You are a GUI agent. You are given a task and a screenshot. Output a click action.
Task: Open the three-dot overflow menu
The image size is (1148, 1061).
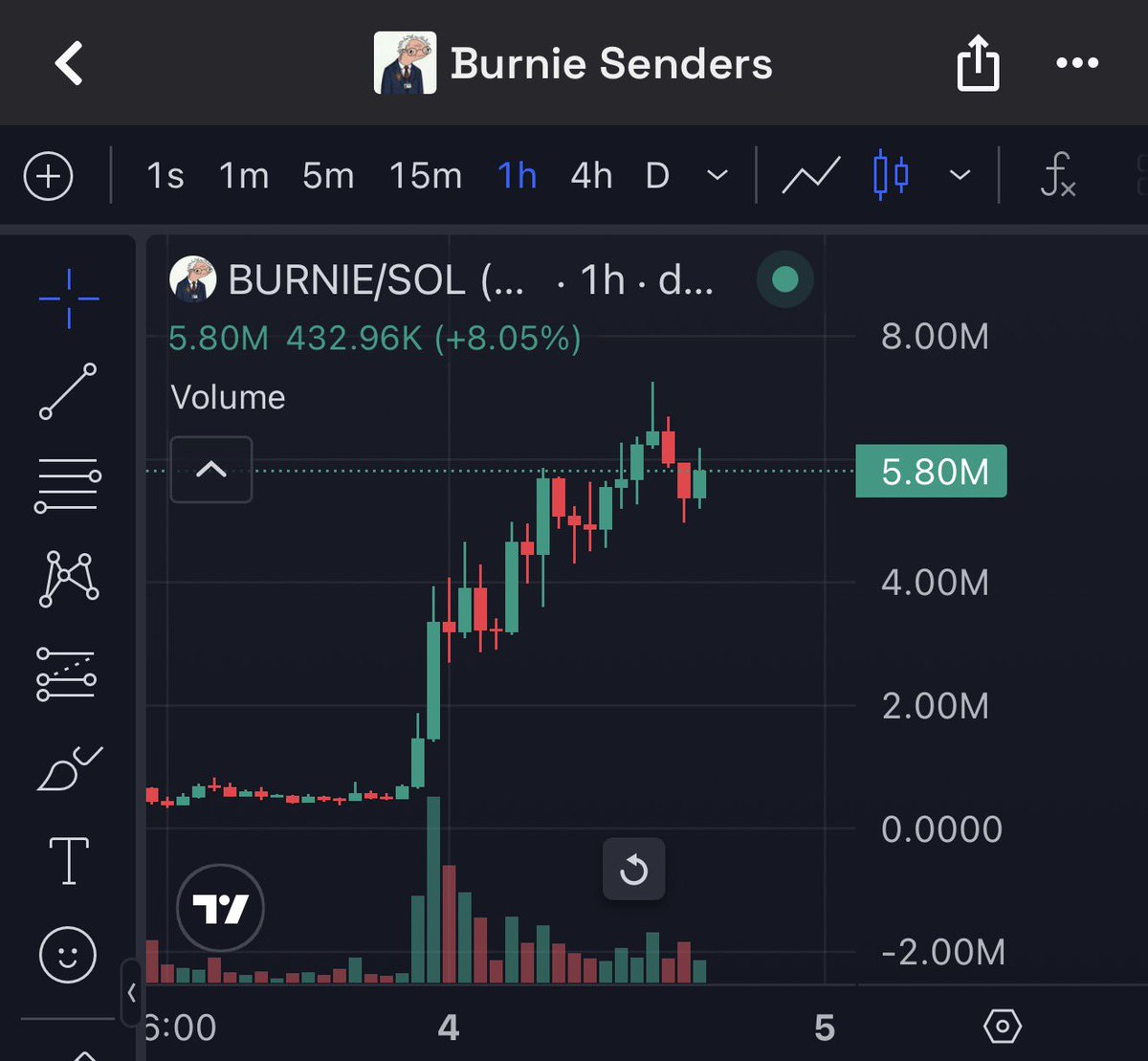coord(1077,63)
